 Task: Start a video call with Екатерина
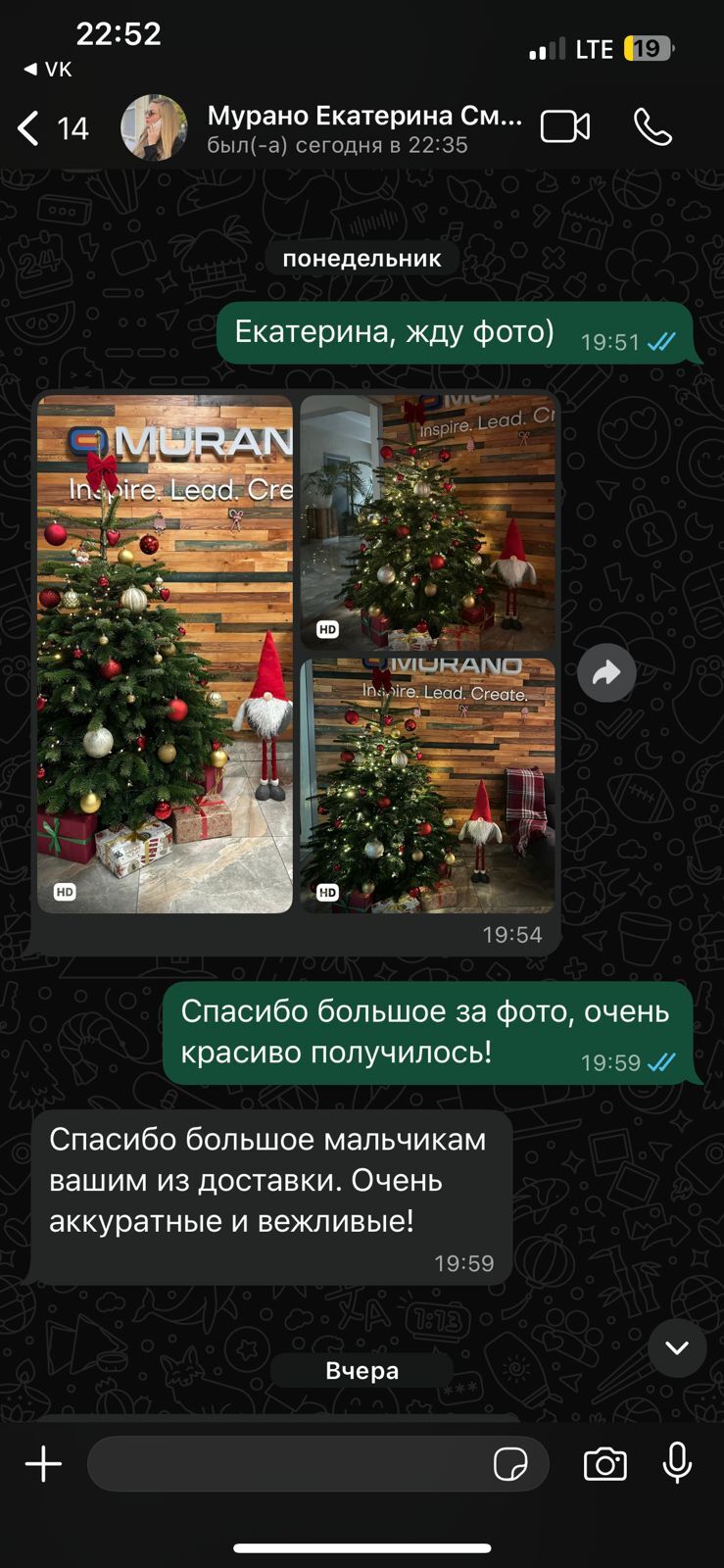click(565, 127)
